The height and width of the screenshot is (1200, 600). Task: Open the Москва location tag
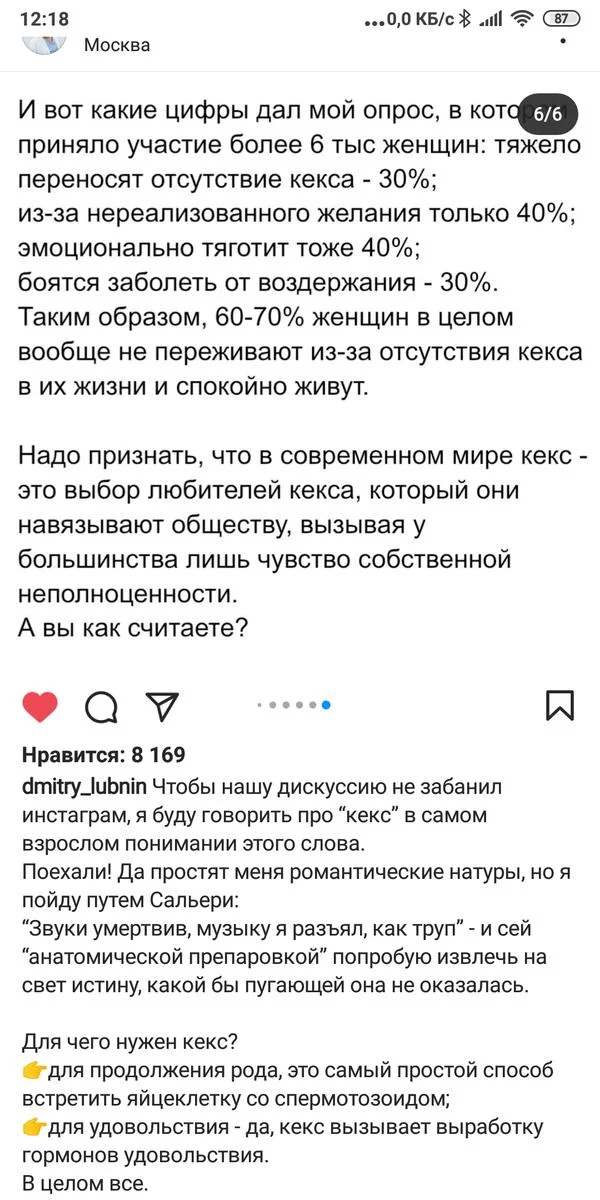[x=117, y=45]
